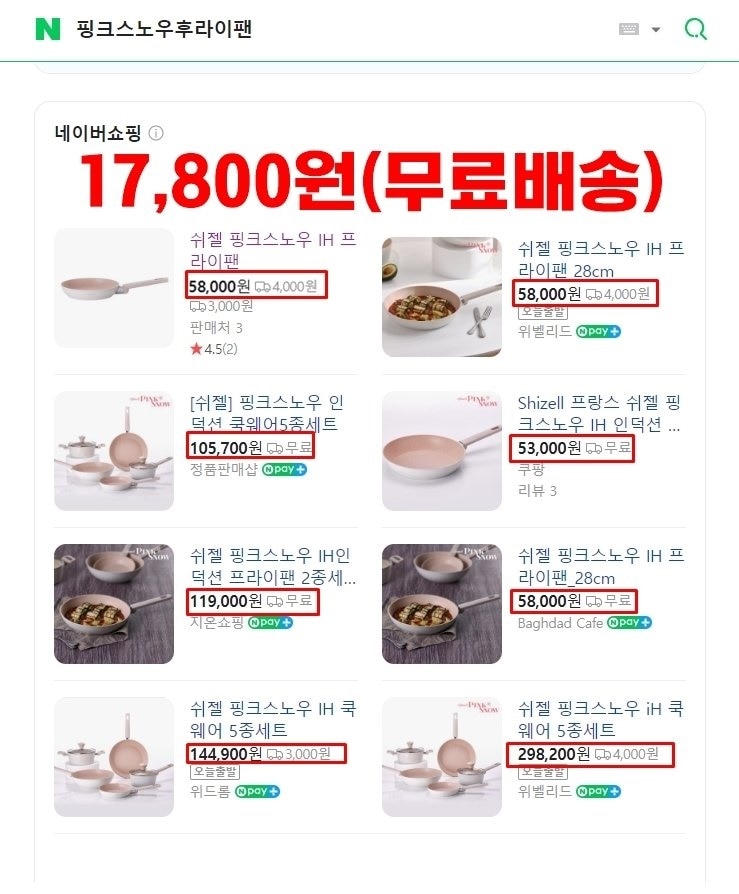Tap the search magnifier icon
The height and width of the screenshot is (894, 739).
[695, 29]
